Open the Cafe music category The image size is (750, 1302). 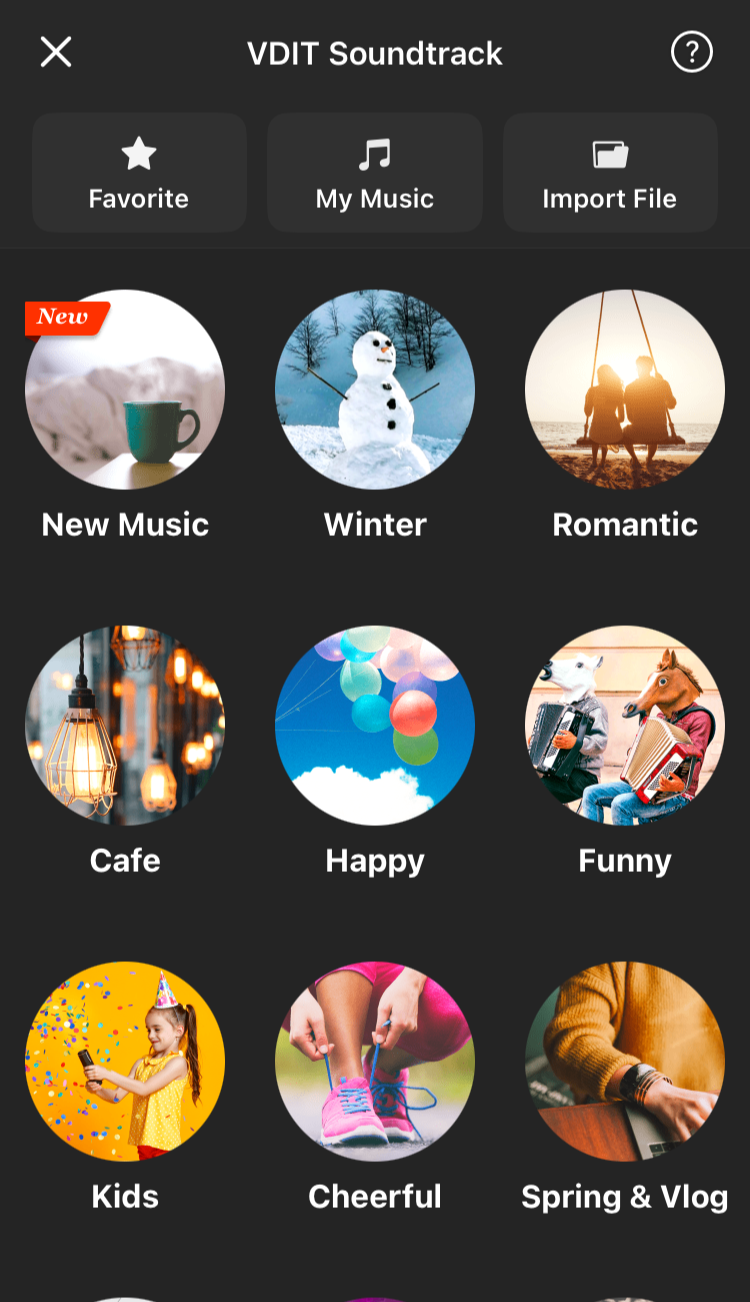125,726
